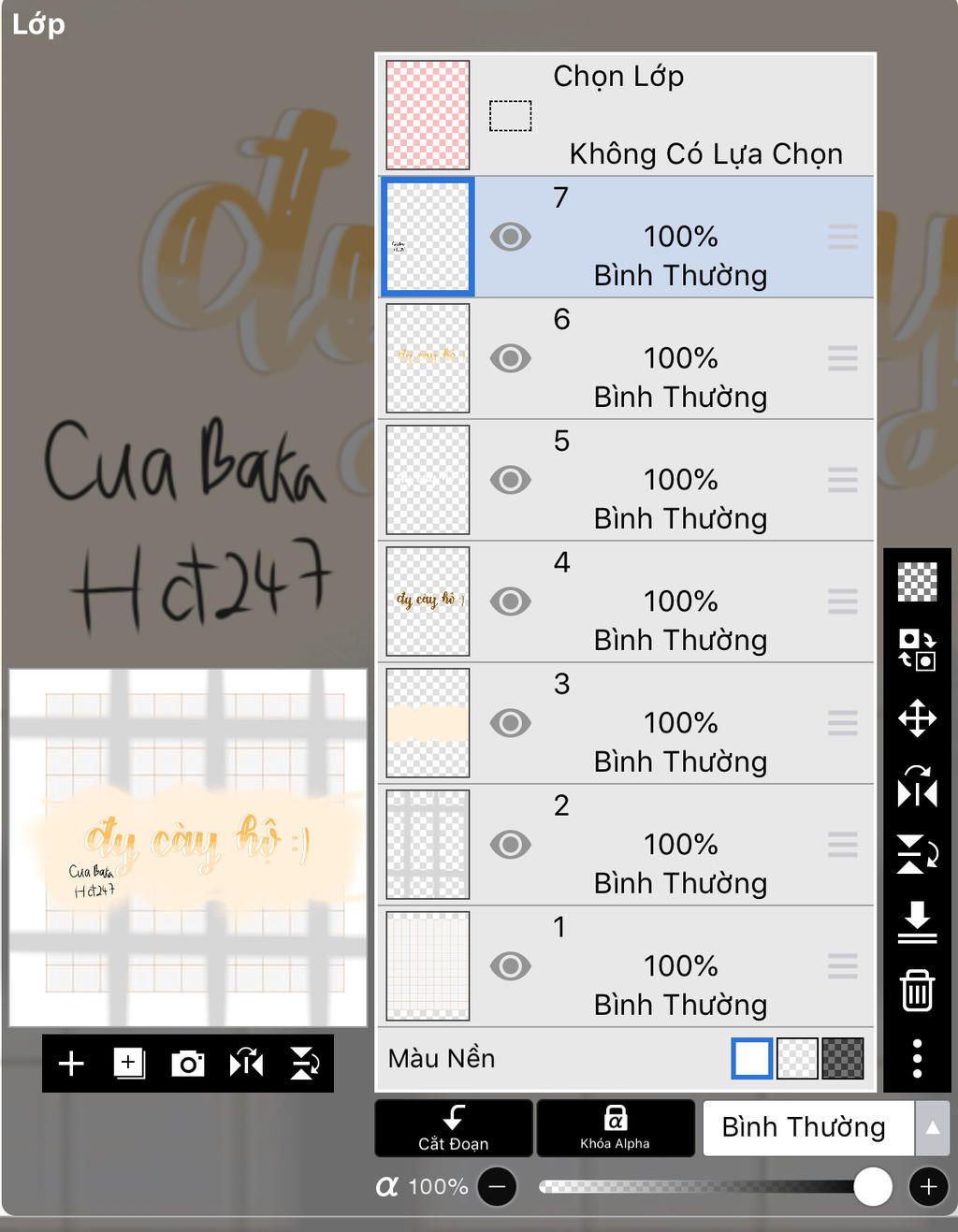Delete current layer with trash icon
Screen dimensions: 958x1232
[917, 991]
